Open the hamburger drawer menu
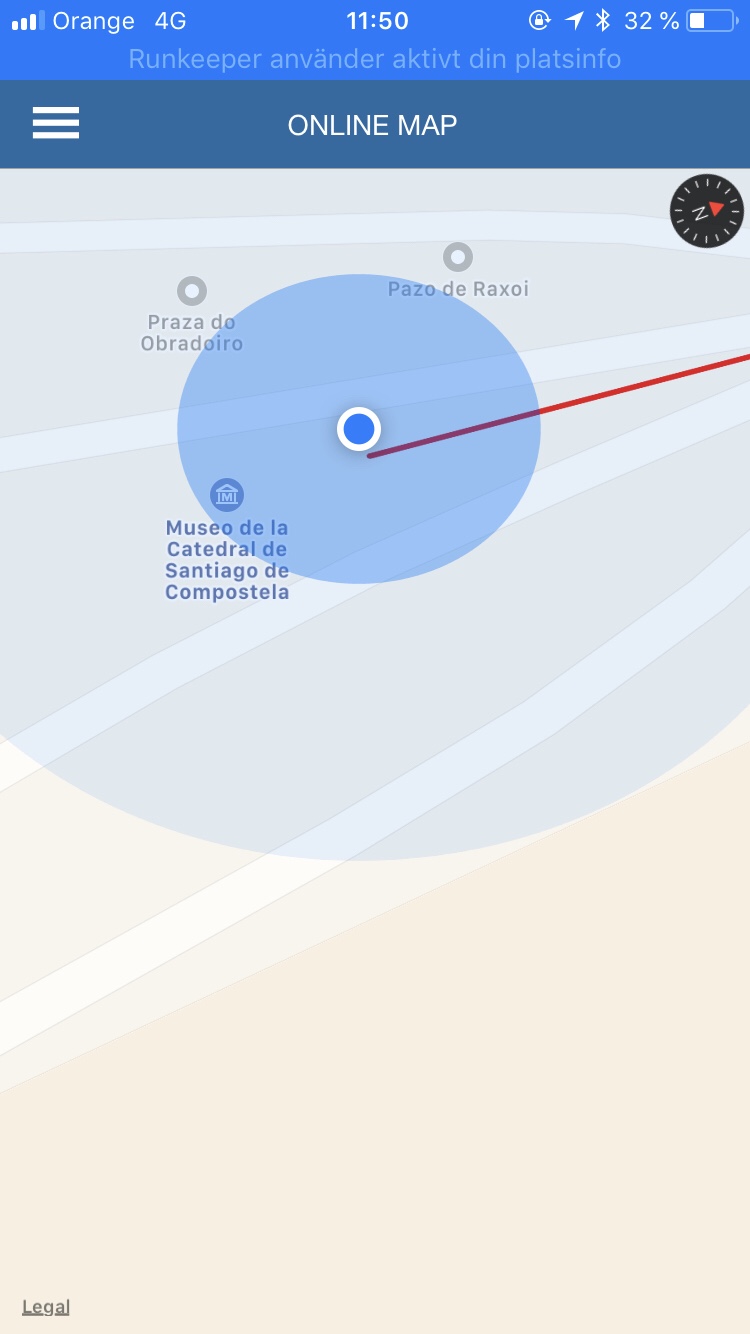 [56, 124]
